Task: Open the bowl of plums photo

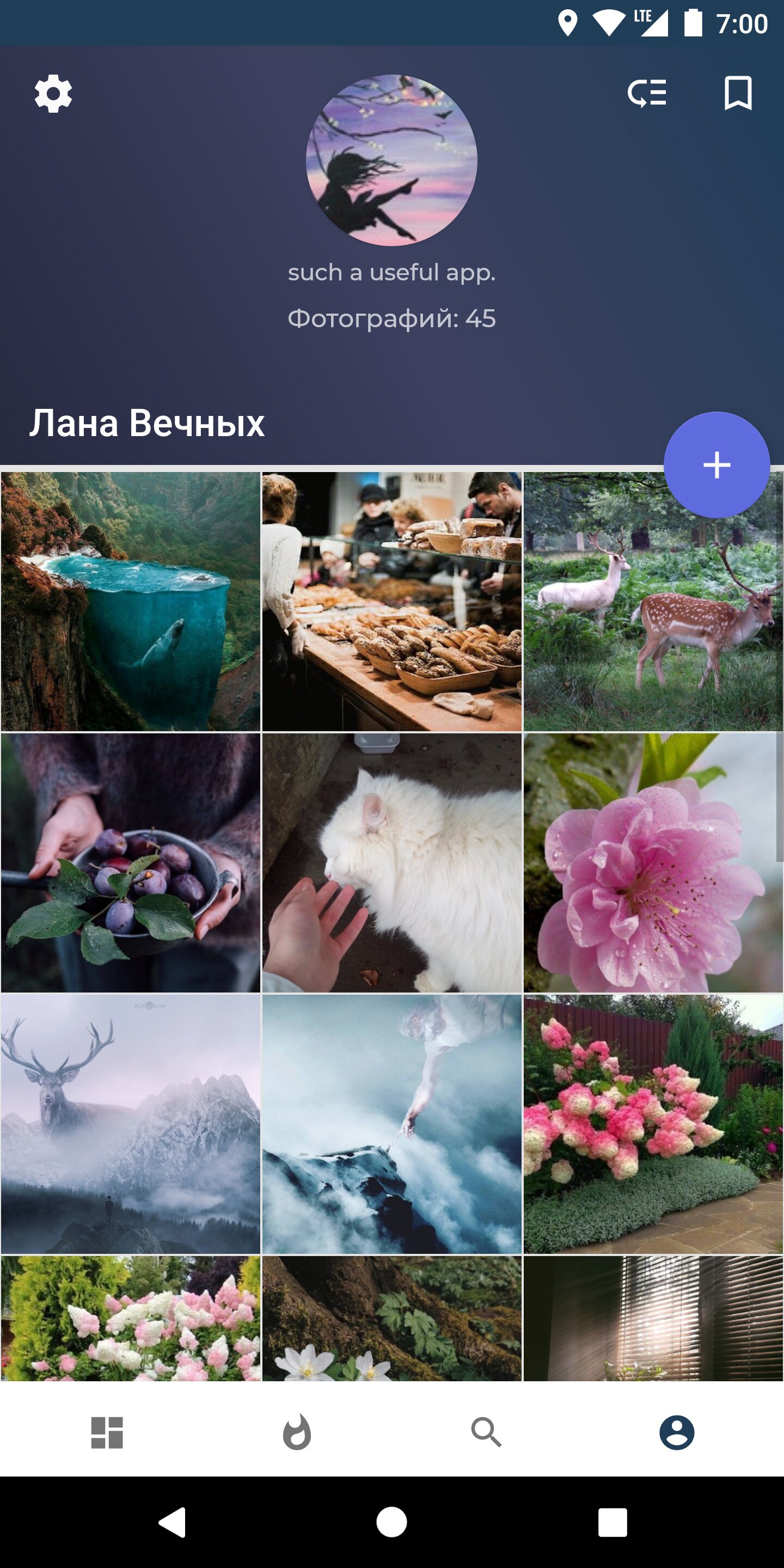Action: click(x=130, y=862)
